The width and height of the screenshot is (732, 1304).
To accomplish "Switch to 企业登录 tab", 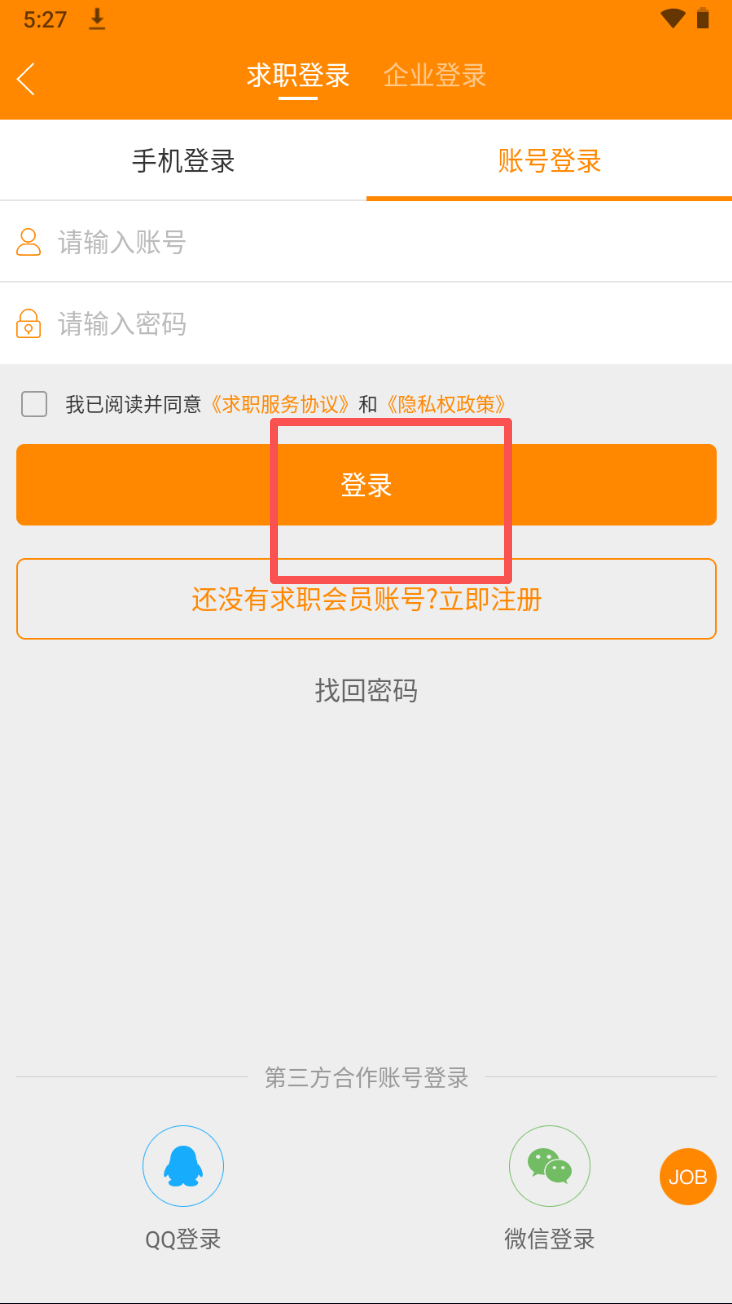I will (x=435, y=76).
